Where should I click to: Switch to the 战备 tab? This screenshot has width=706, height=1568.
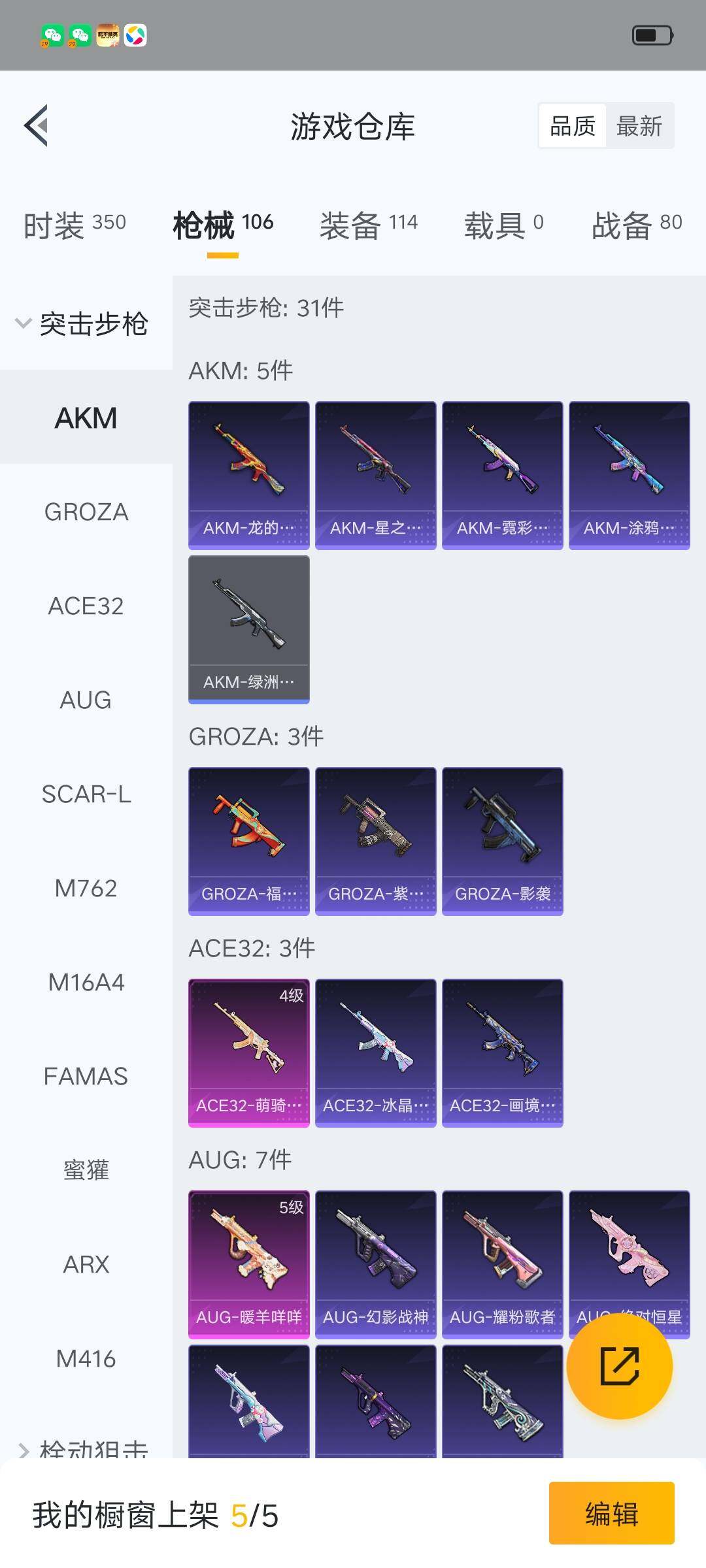pyautogui.click(x=636, y=225)
